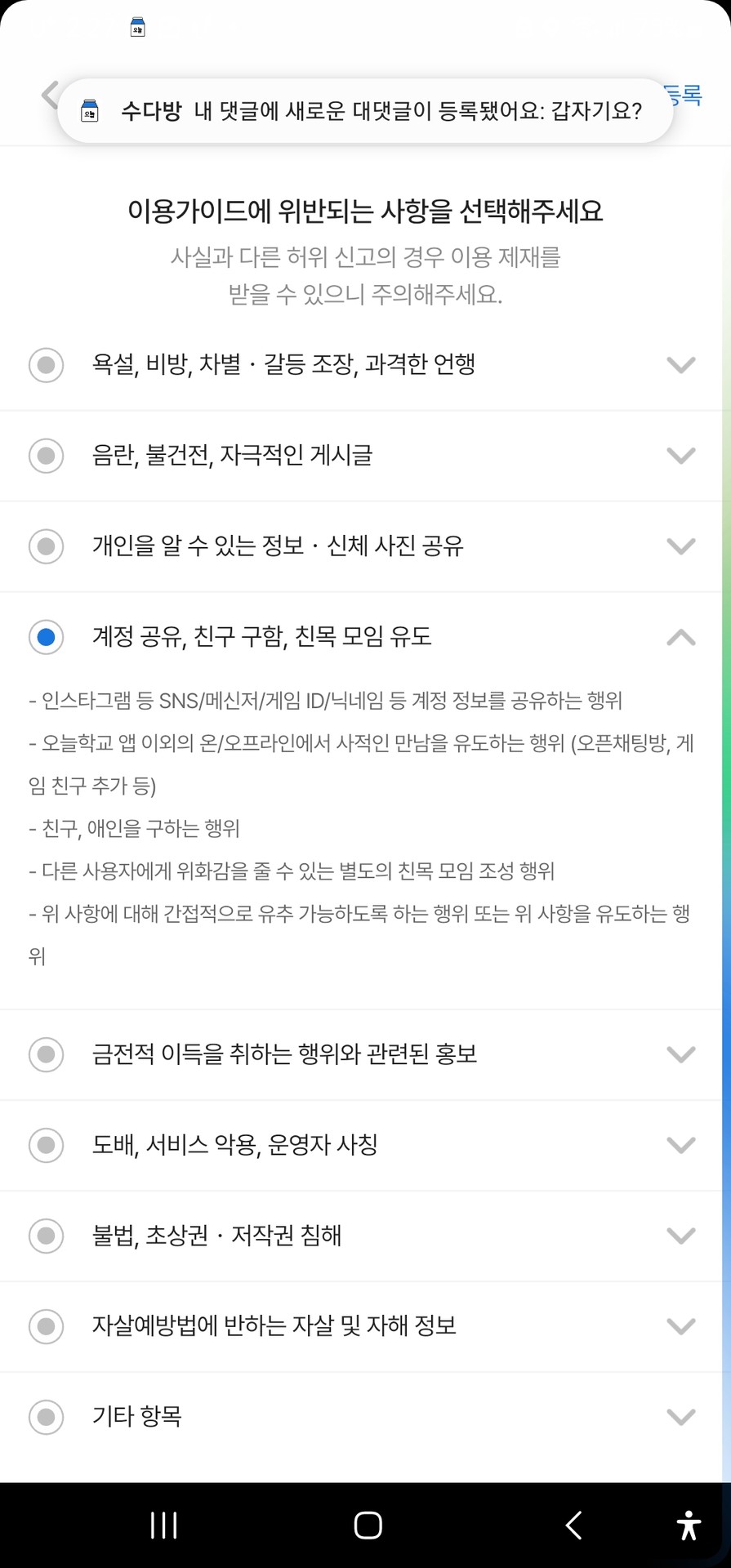The height and width of the screenshot is (1568, 731).
Task: Expand the 도배, 서비스 악용 details
Action: [681, 1145]
